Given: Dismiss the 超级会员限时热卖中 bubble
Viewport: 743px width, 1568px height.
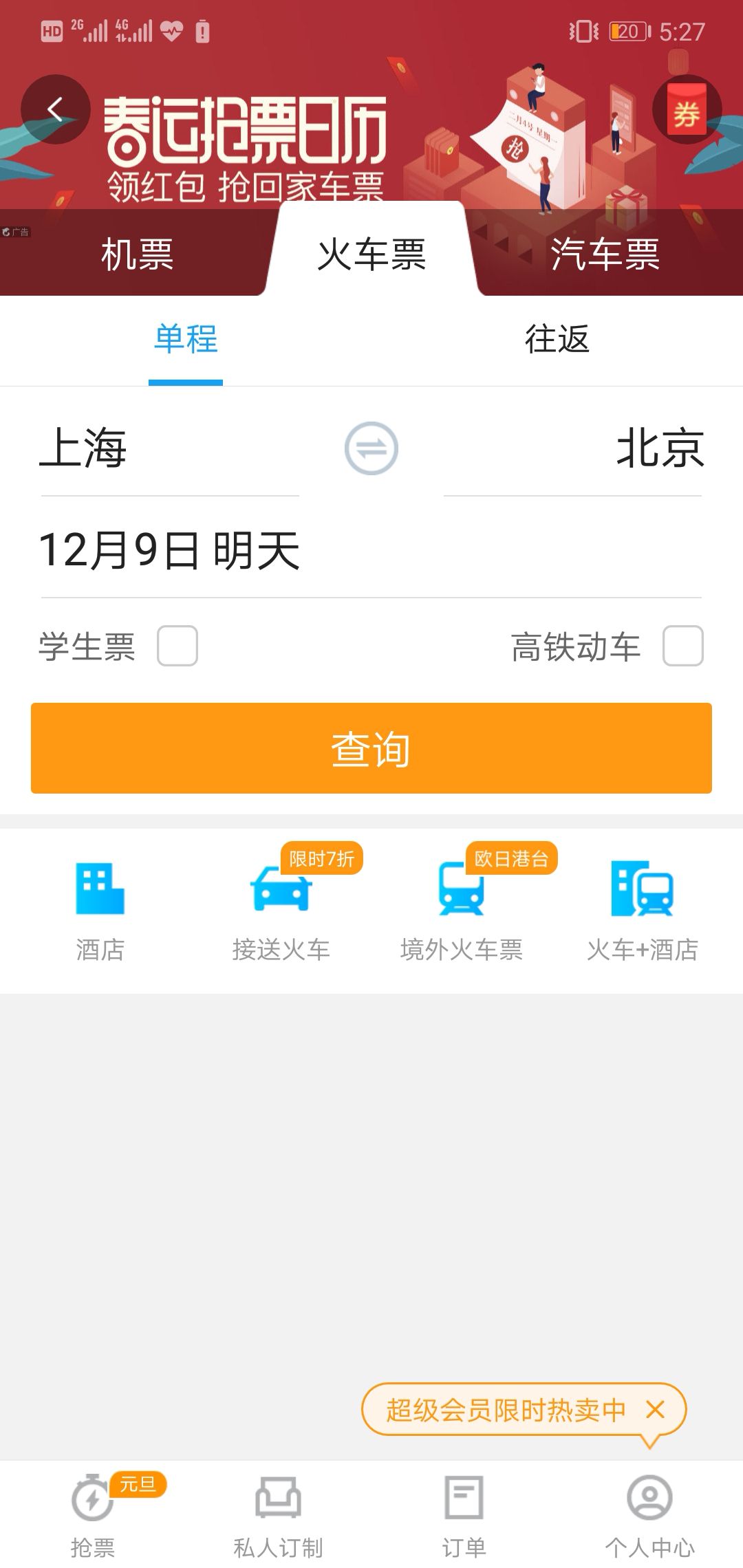Looking at the screenshot, I should click(x=656, y=1410).
